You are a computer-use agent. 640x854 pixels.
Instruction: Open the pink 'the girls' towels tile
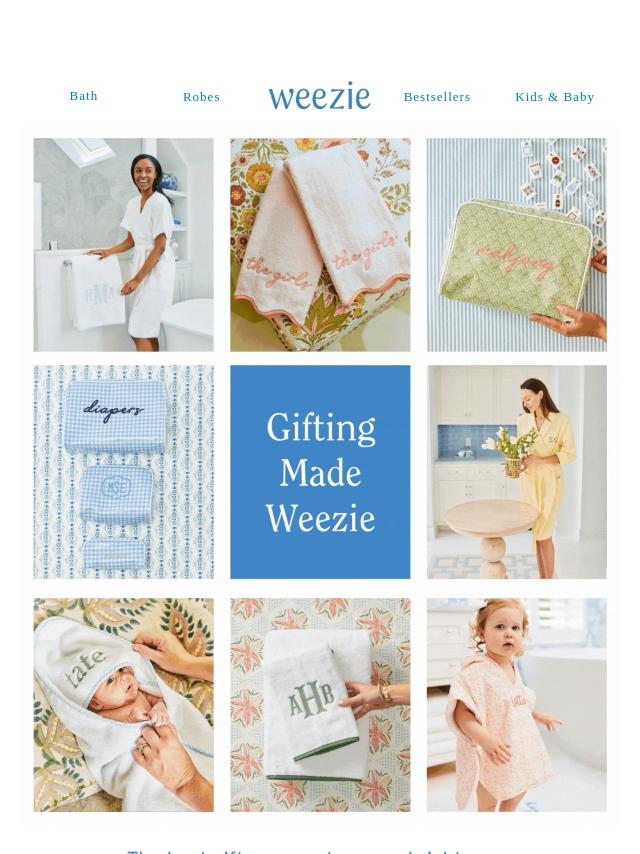click(320, 245)
